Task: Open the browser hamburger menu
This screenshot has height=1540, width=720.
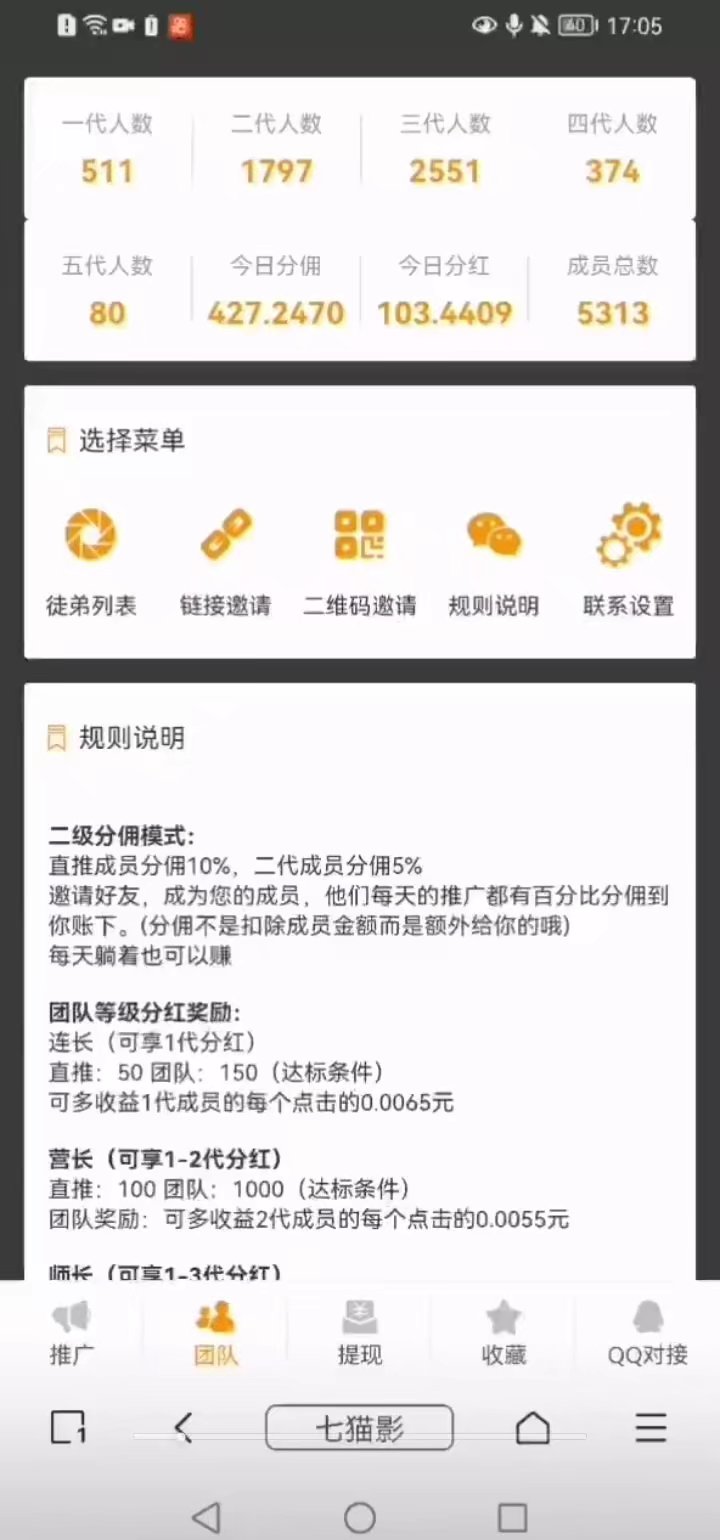Action: (651, 1428)
